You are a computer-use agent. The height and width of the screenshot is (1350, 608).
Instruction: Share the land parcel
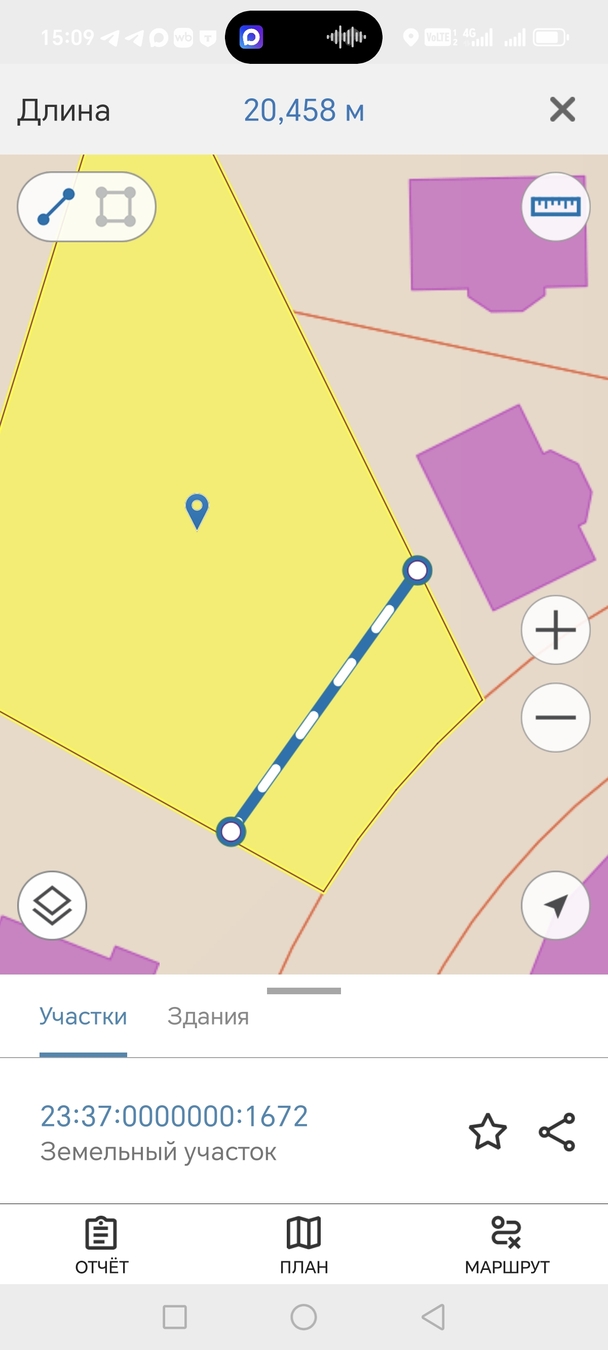click(557, 1132)
